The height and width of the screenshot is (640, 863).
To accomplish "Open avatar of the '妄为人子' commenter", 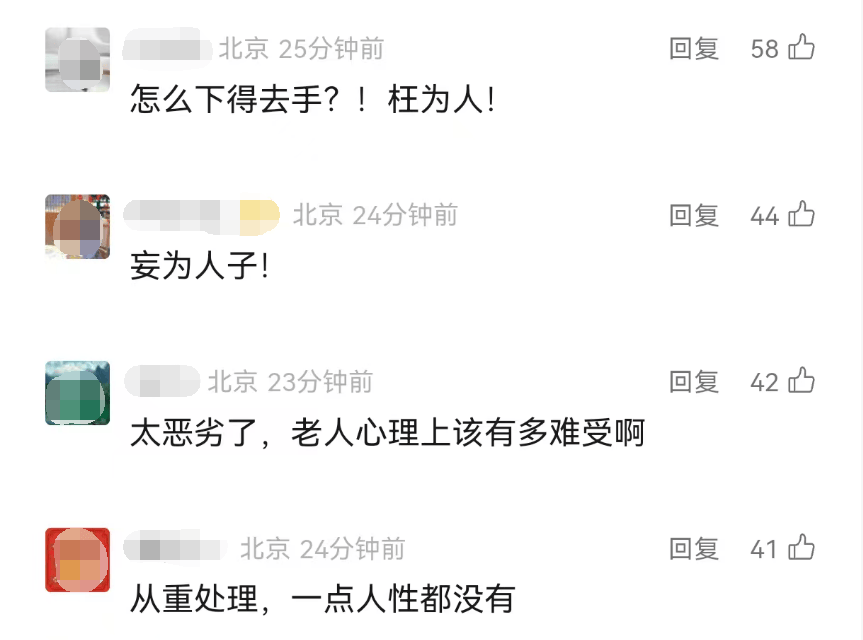I will click(77, 226).
